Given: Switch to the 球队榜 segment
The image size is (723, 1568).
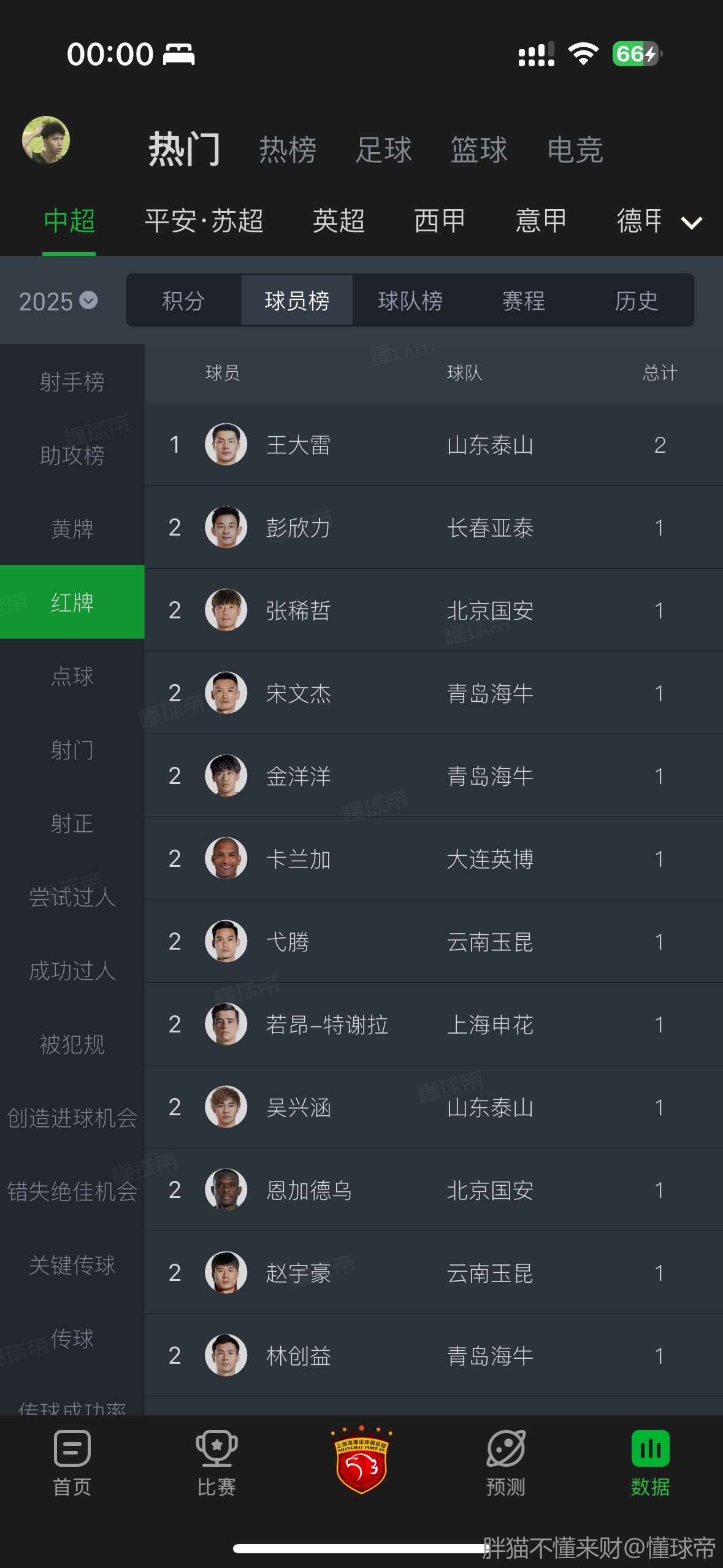Looking at the screenshot, I should (410, 301).
